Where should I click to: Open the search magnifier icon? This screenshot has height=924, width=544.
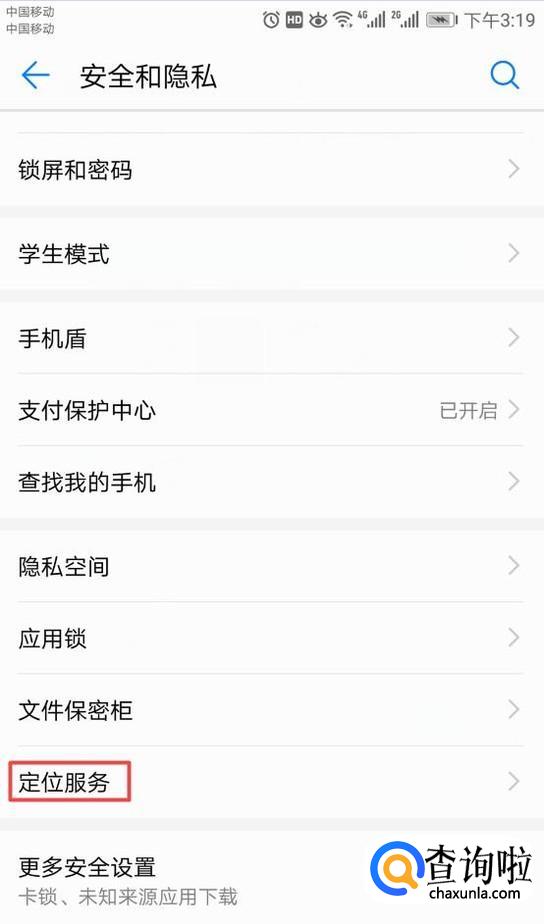[505, 75]
